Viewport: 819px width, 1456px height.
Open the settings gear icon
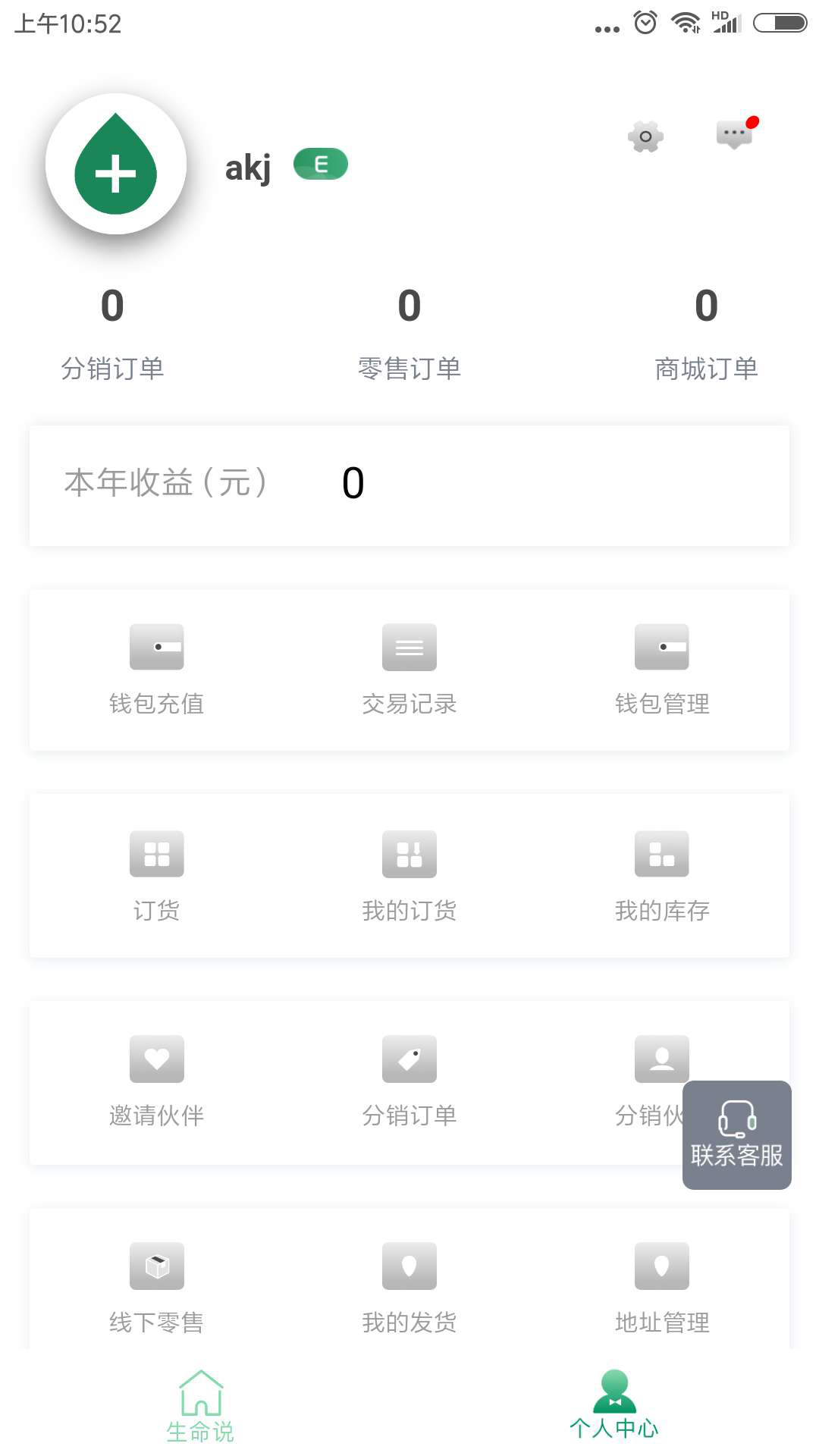[645, 136]
